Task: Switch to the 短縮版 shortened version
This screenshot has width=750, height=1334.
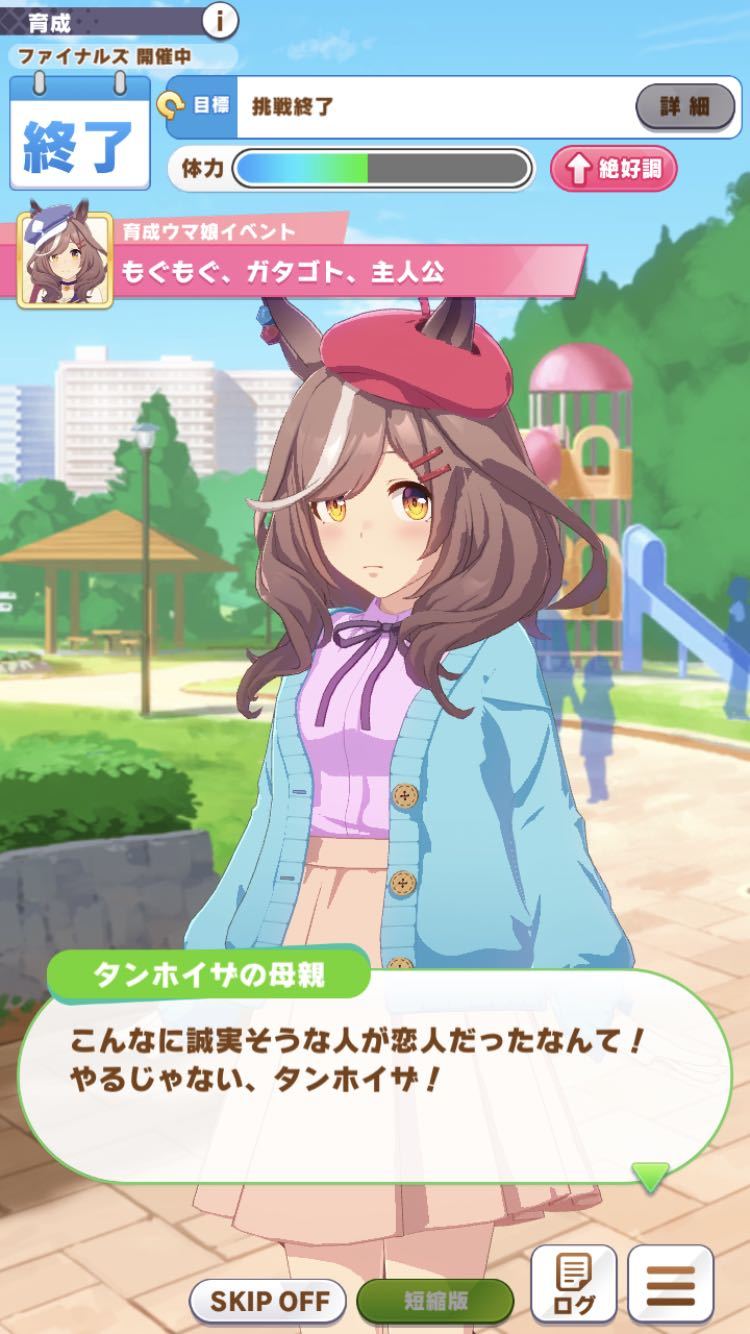Action: (x=435, y=1301)
